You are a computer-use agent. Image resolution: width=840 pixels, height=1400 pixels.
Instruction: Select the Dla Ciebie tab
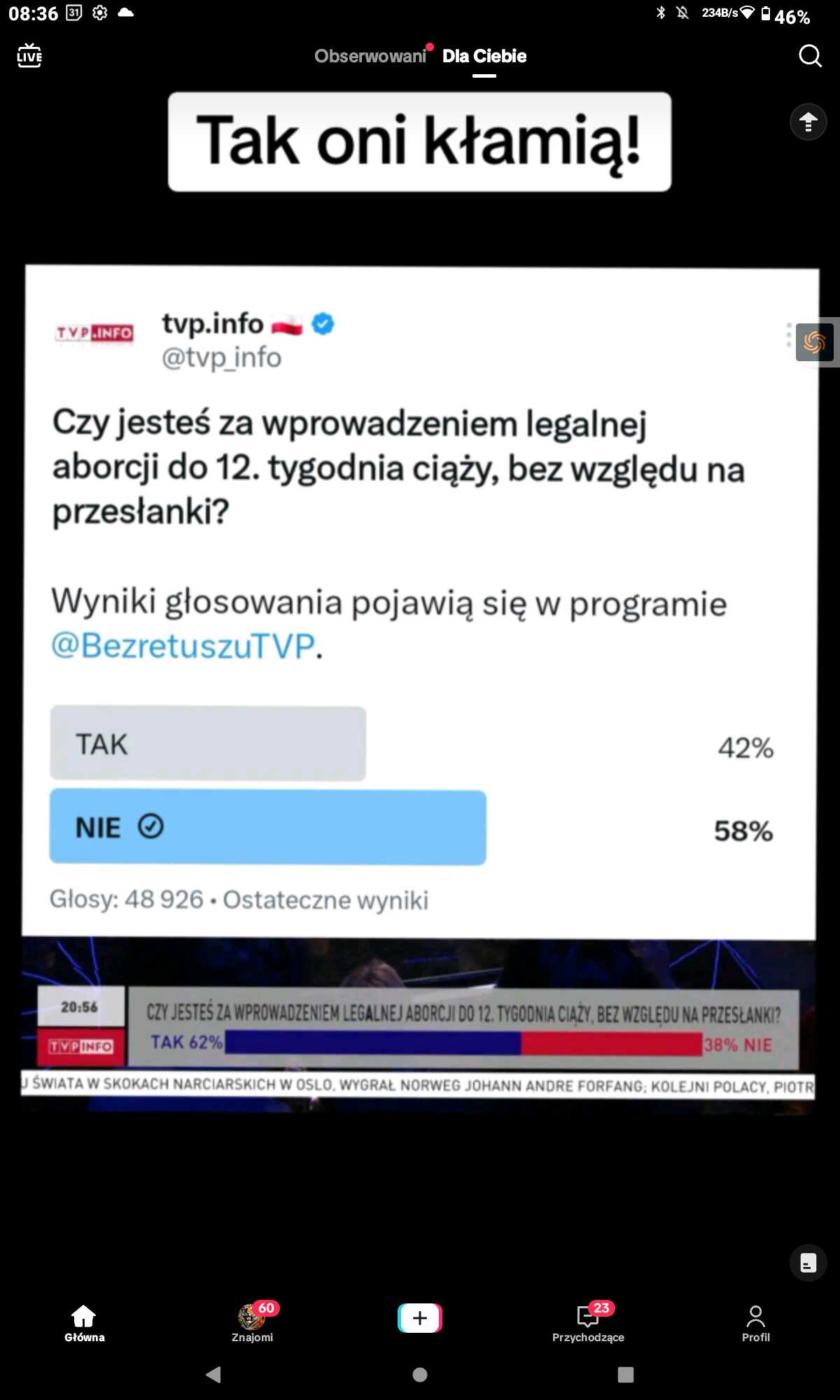point(484,56)
